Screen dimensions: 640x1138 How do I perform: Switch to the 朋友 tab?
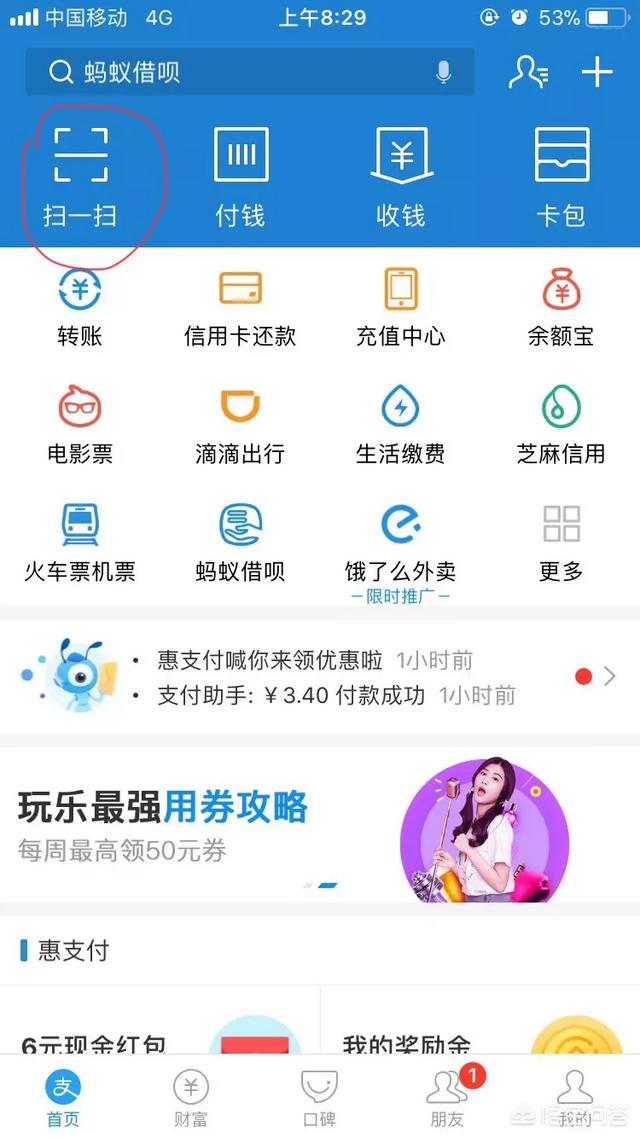pos(447,1097)
